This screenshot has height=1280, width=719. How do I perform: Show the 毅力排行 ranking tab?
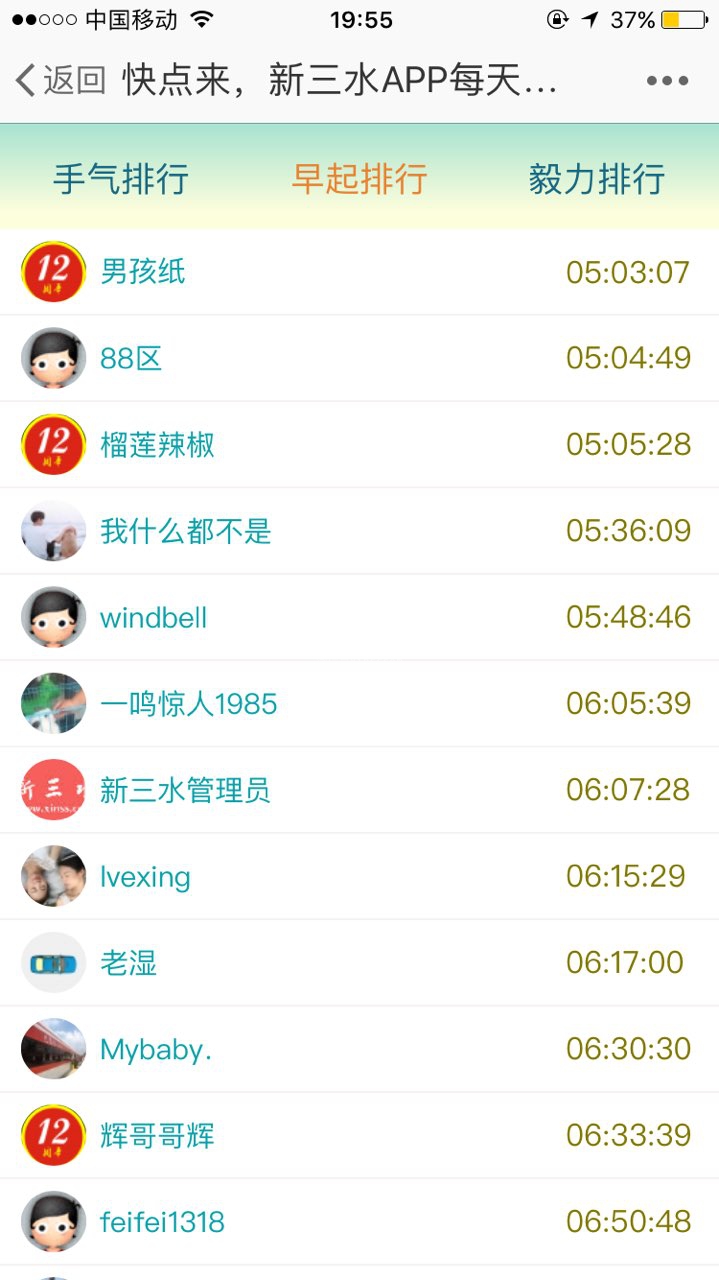click(597, 179)
